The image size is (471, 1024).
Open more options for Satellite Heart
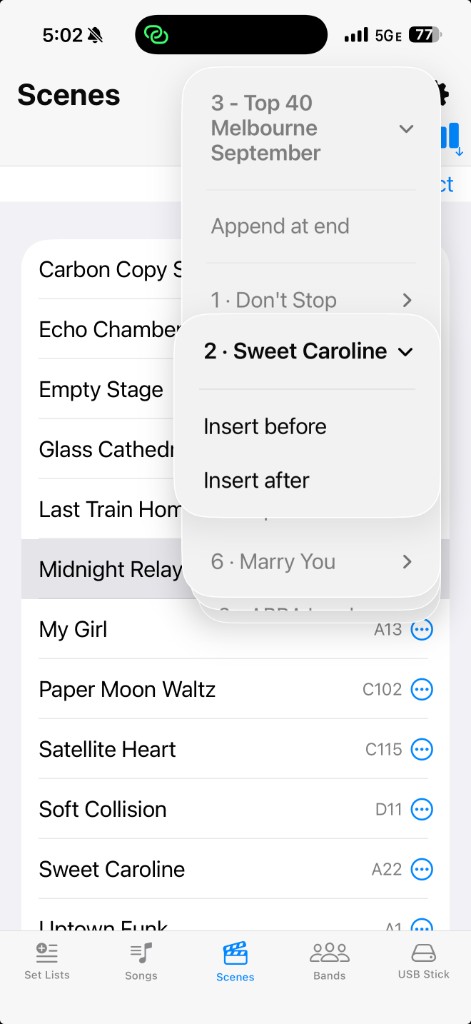point(421,750)
